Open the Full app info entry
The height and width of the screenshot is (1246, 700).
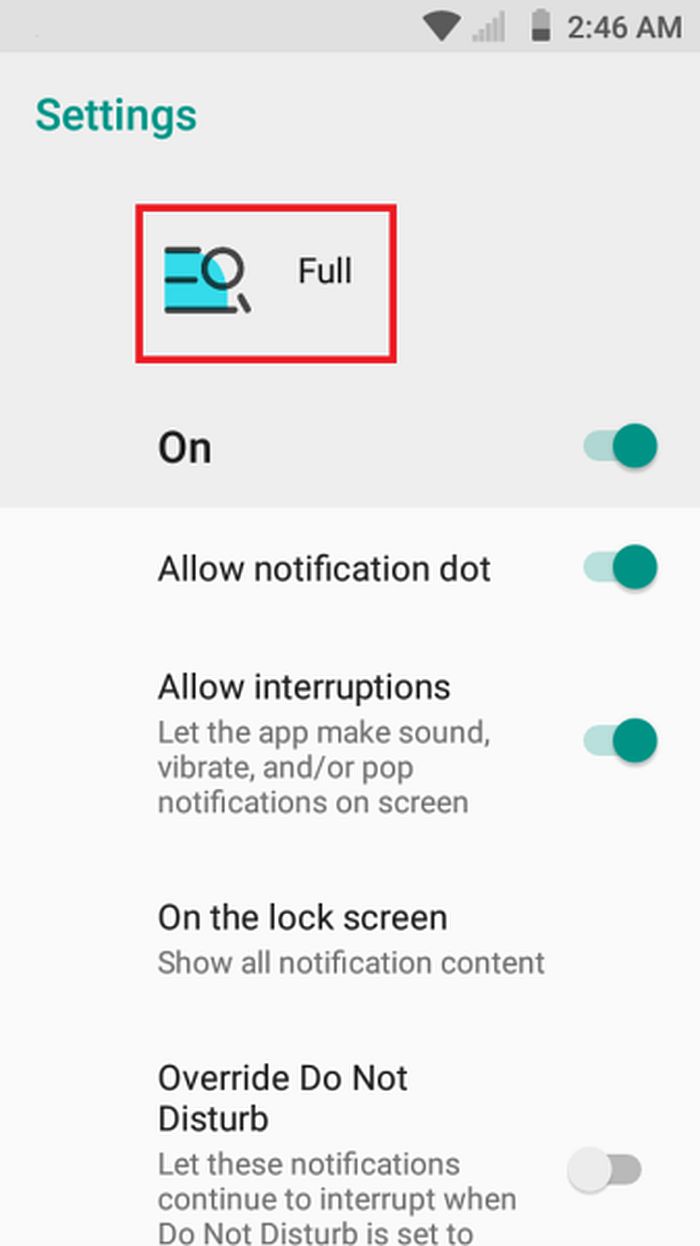266,283
